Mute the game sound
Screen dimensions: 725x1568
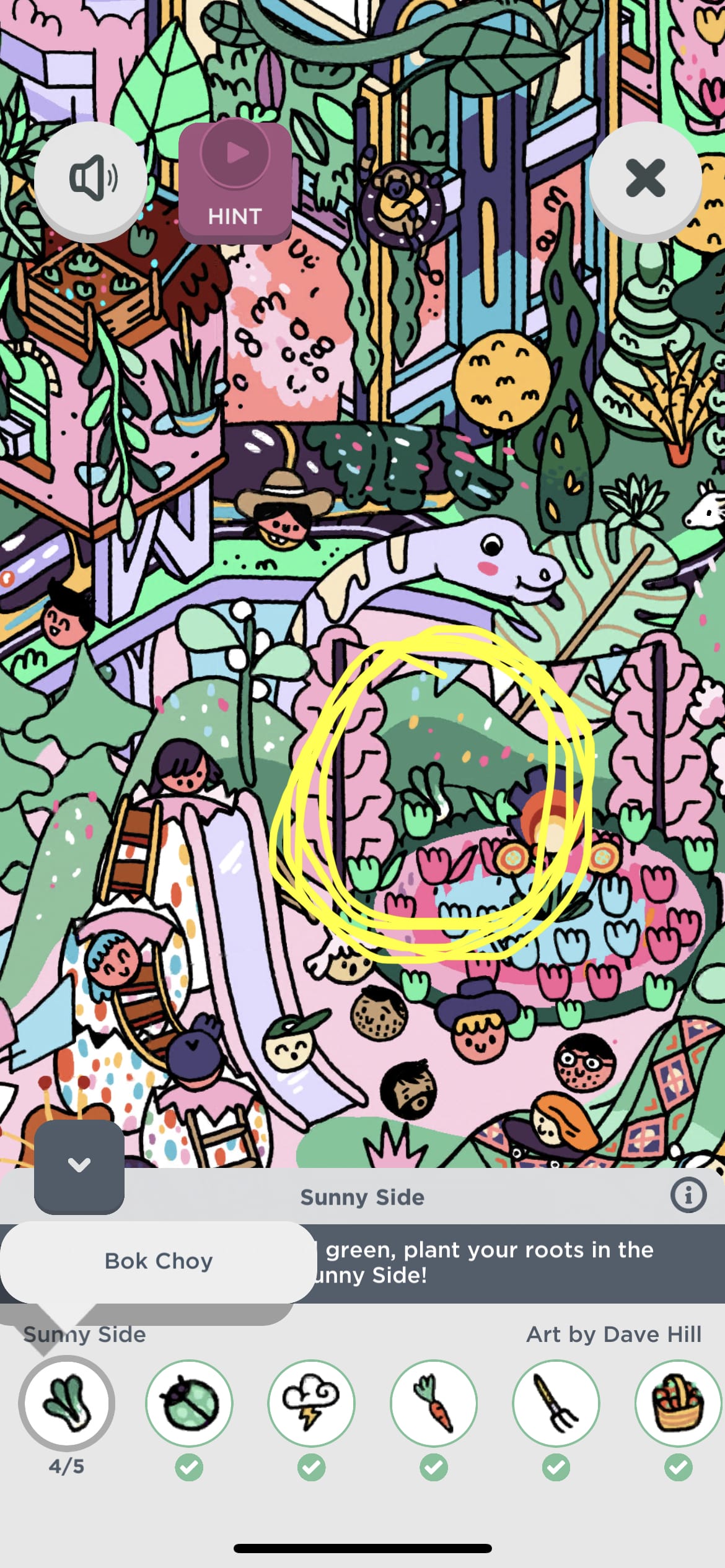[91, 178]
